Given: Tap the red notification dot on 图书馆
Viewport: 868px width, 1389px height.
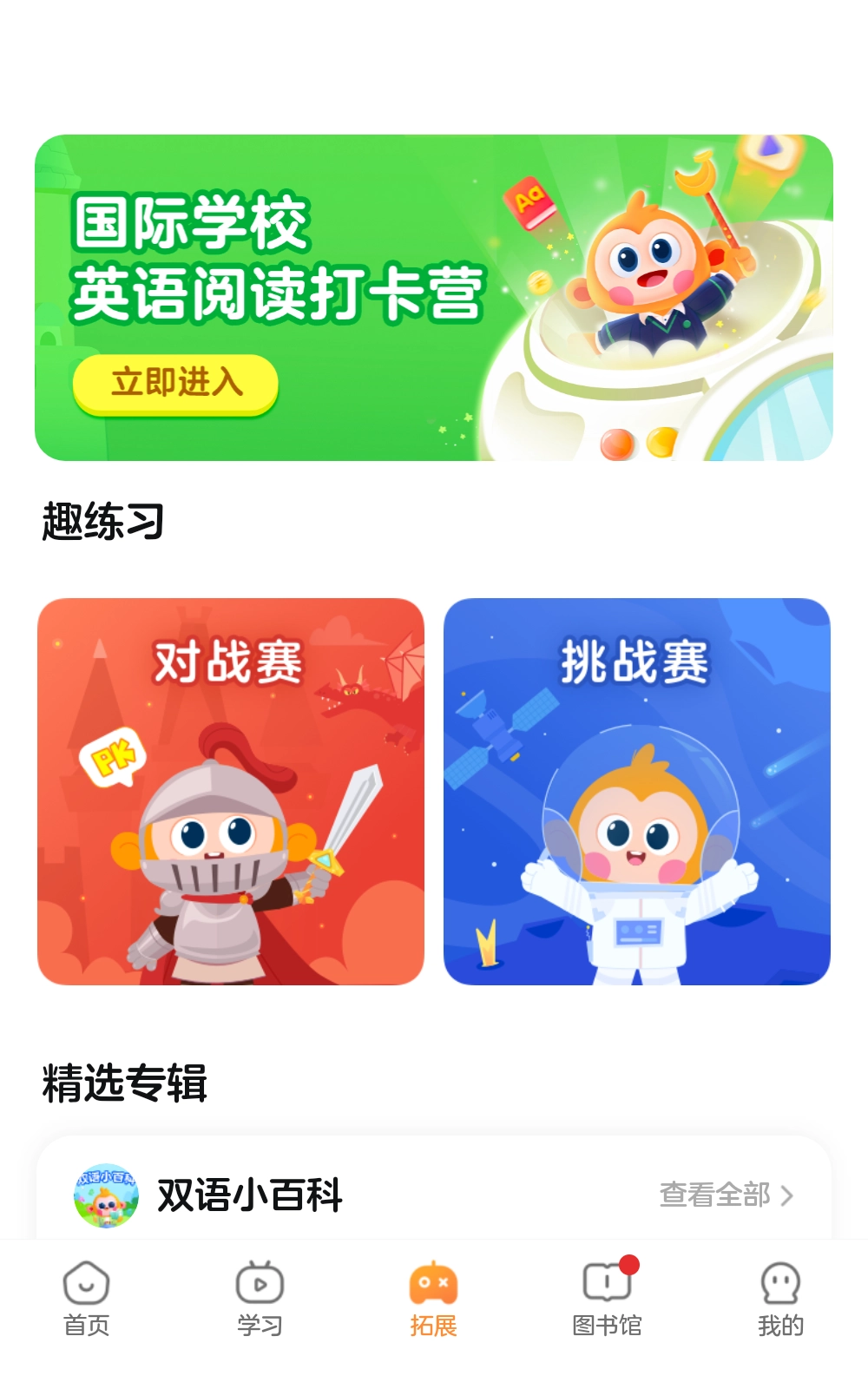Looking at the screenshot, I should click(x=629, y=1266).
